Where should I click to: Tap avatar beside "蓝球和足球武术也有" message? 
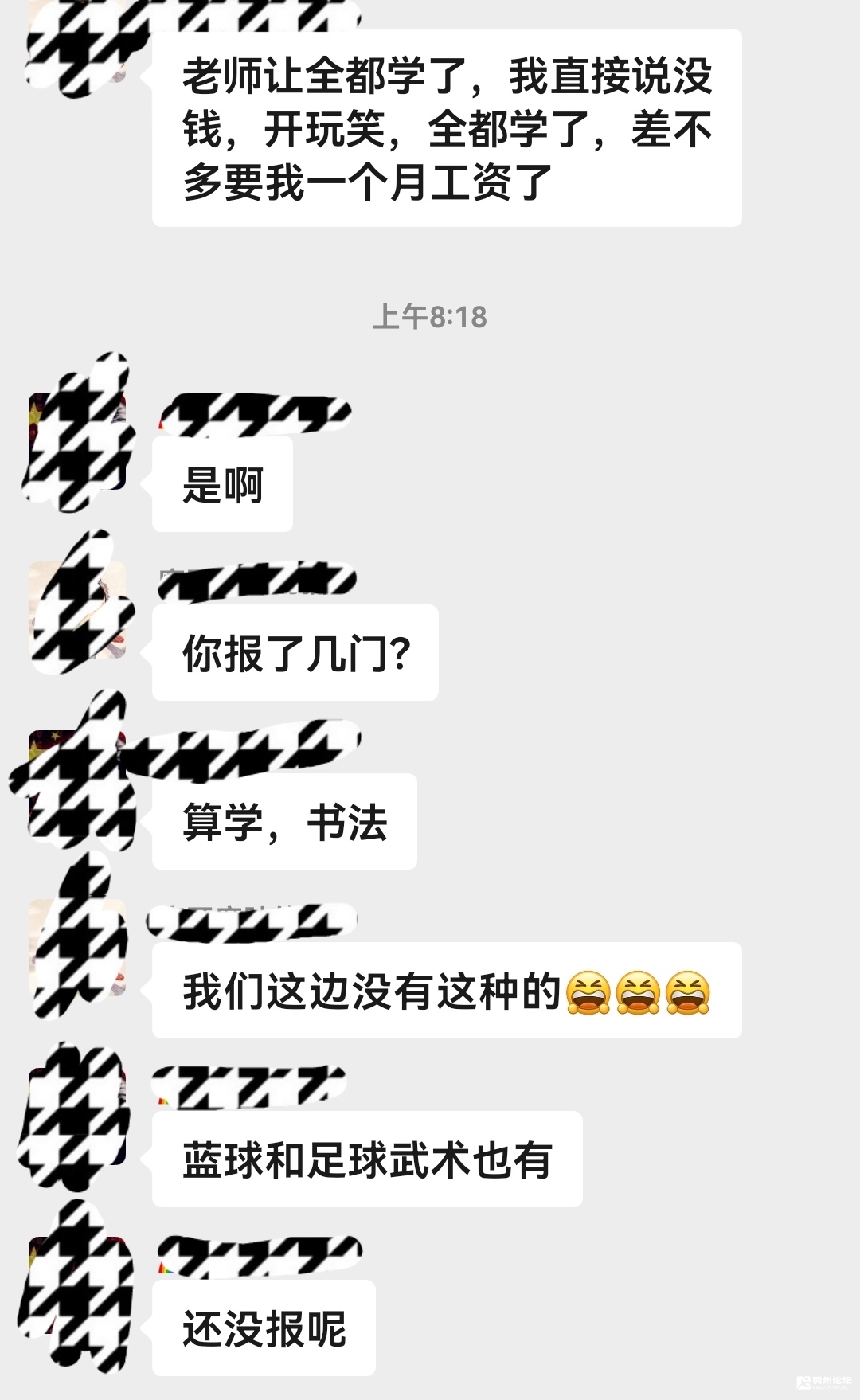click(77, 1116)
